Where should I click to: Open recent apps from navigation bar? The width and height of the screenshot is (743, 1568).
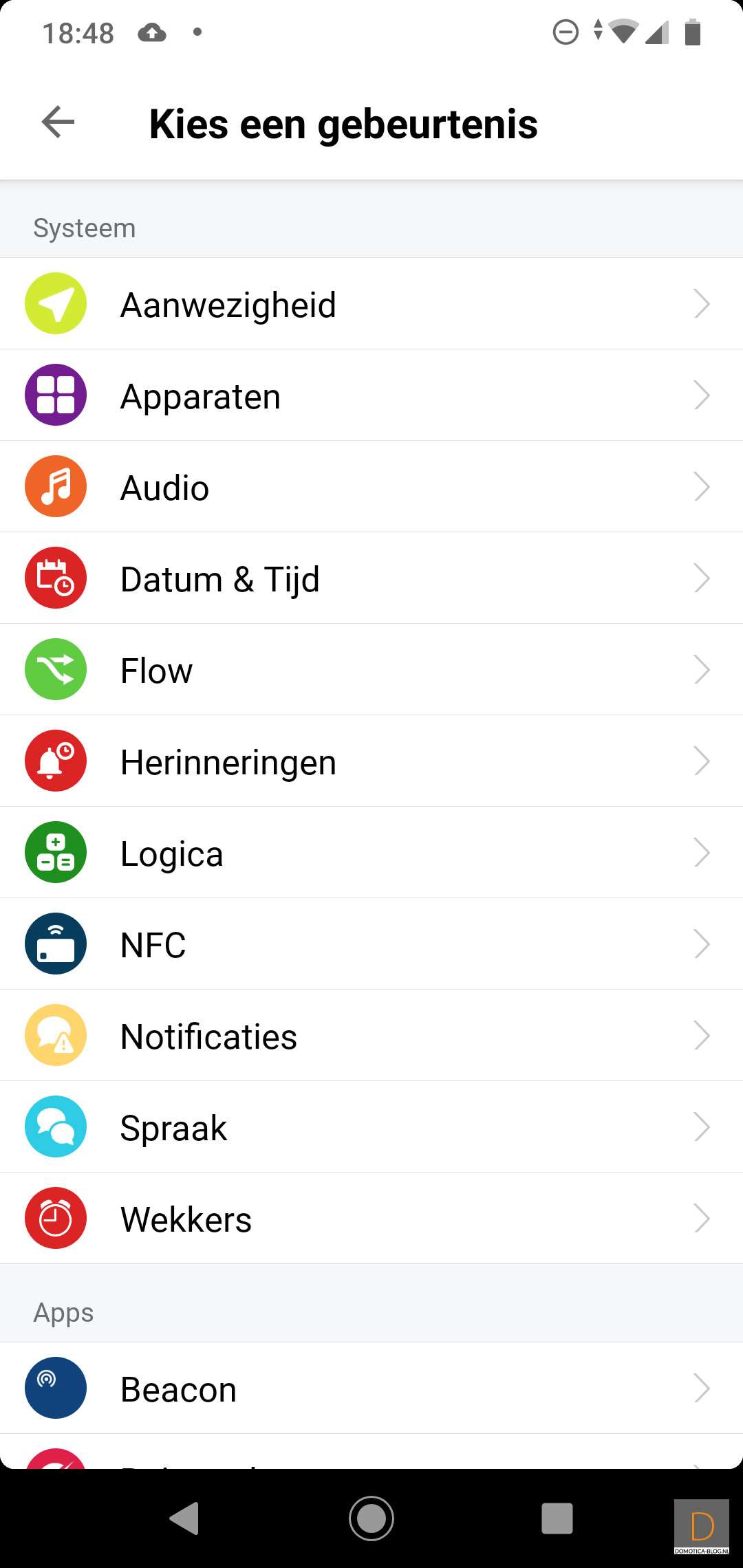coord(557,1518)
